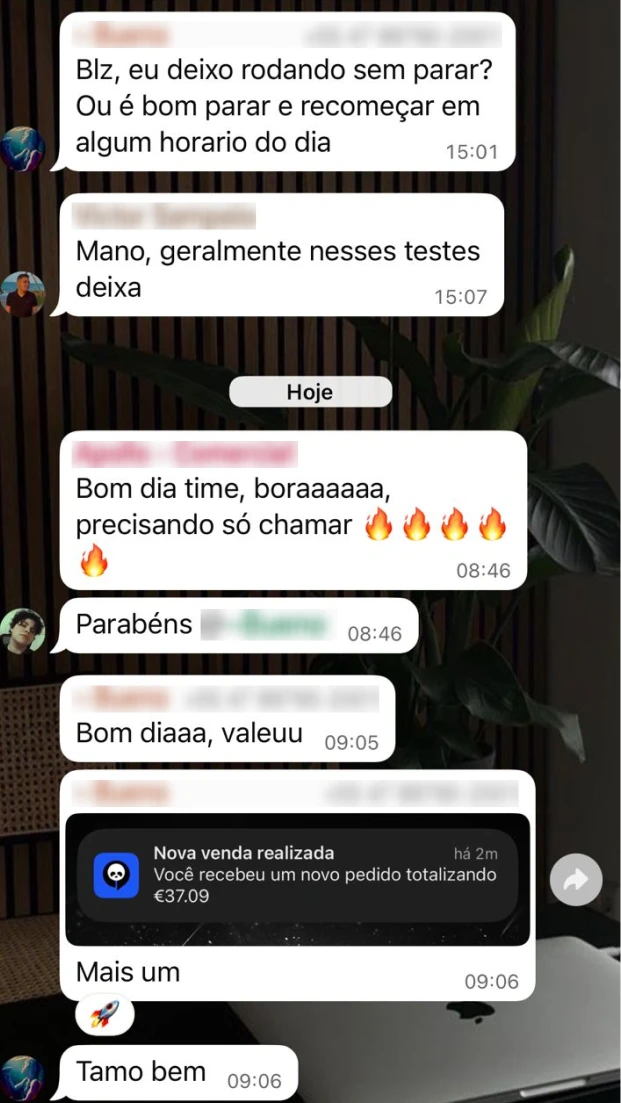This screenshot has width=621, height=1103.
Task: View profile photo next to "Mano, geralmente" message
Action: pyautogui.click(x=24, y=293)
